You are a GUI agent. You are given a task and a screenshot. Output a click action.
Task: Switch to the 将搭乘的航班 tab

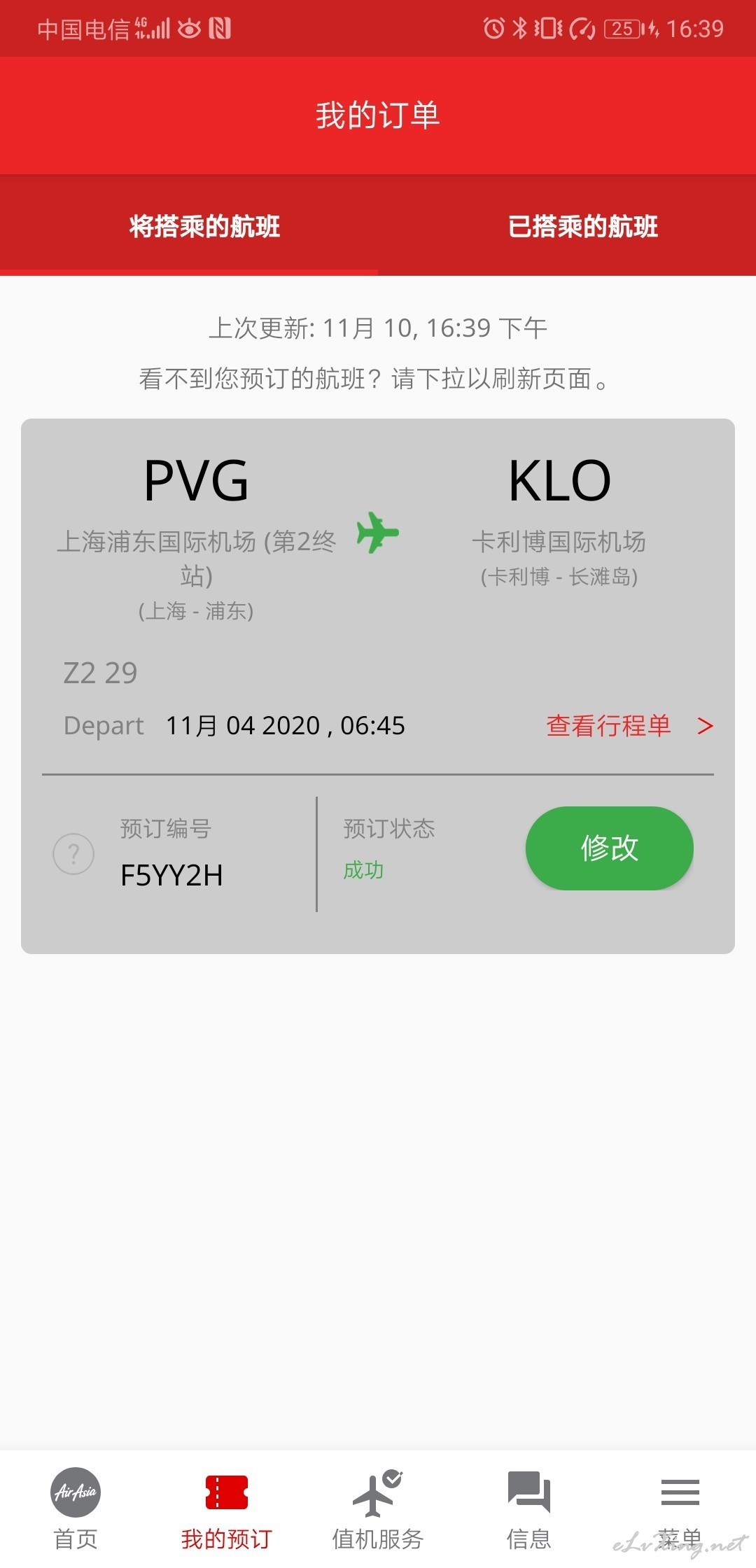click(204, 226)
